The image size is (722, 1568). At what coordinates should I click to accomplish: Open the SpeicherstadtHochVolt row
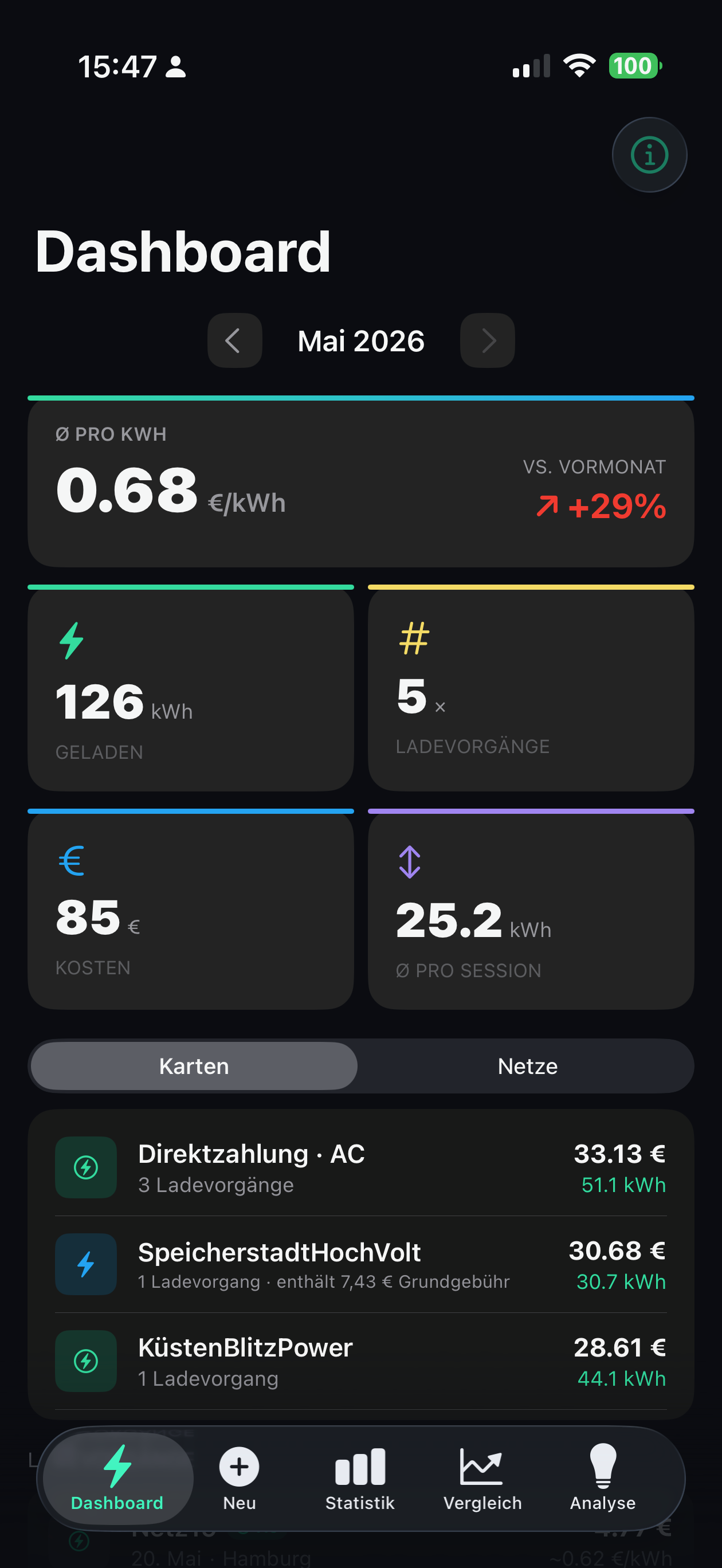coord(361,1264)
